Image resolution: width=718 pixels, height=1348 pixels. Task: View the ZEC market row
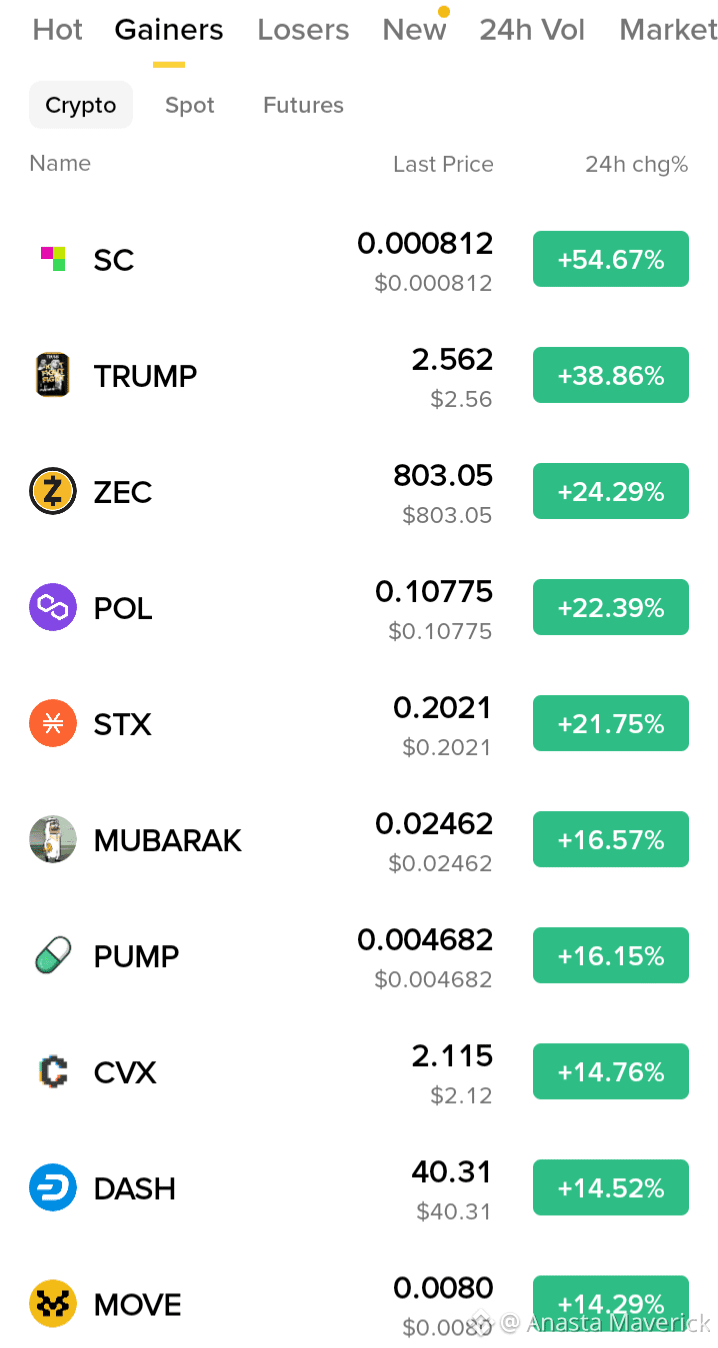[x=359, y=492]
